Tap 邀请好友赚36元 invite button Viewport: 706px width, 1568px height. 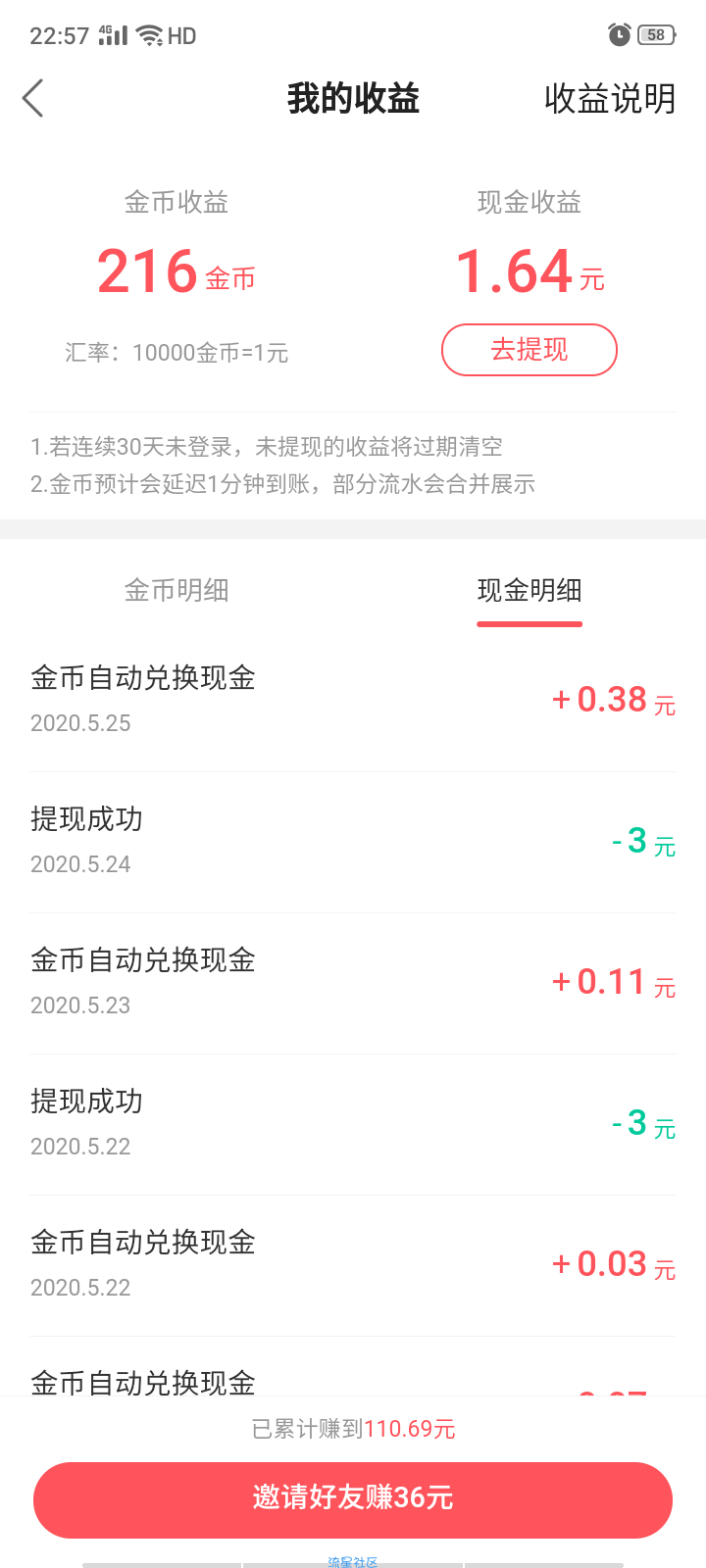tap(353, 1499)
